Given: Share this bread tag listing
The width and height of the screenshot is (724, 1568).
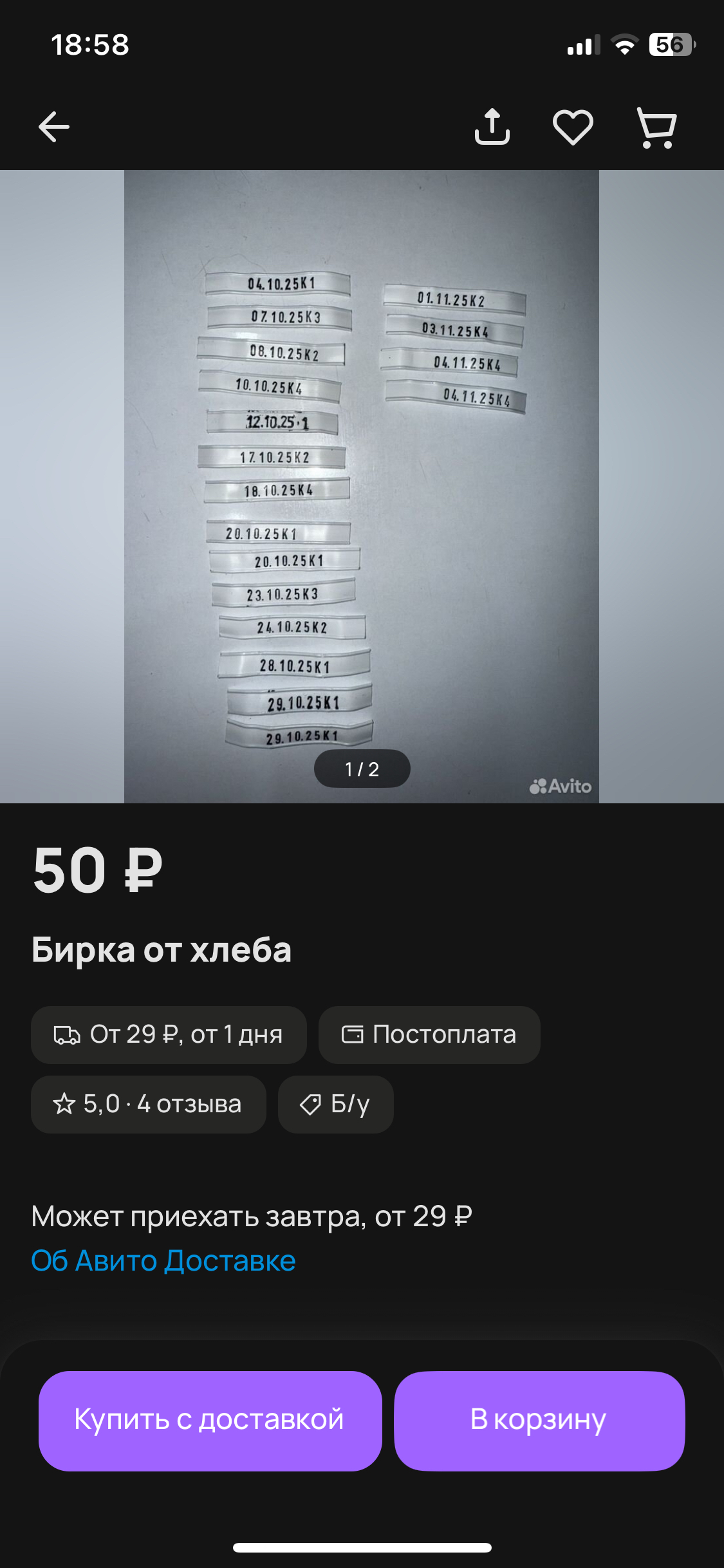Looking at the screenshot, I should pos(492,127).
